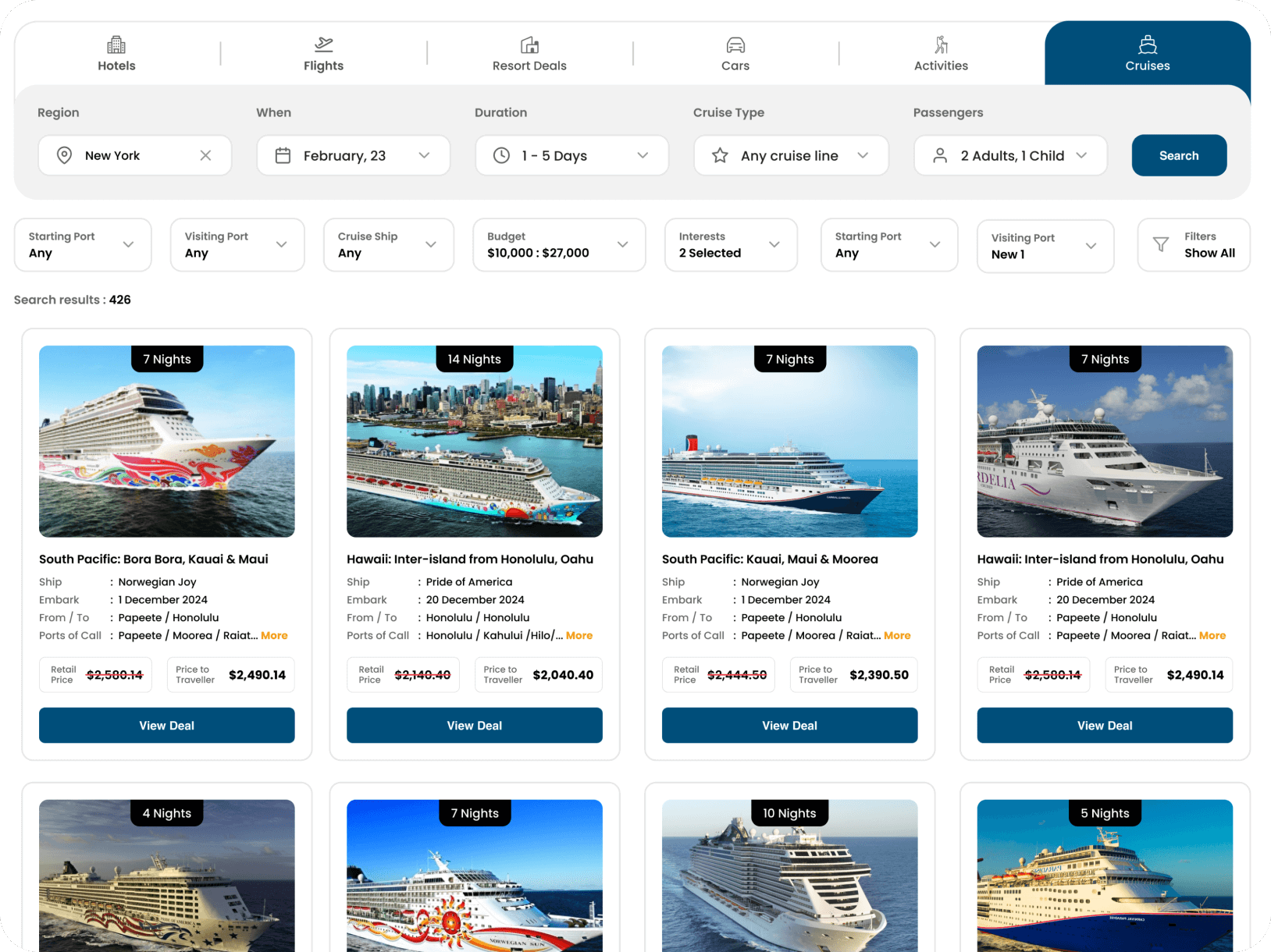Expand Visiting Port filter showing New 1
This screenshot has width=1271, height=952.
(1045, 247)
